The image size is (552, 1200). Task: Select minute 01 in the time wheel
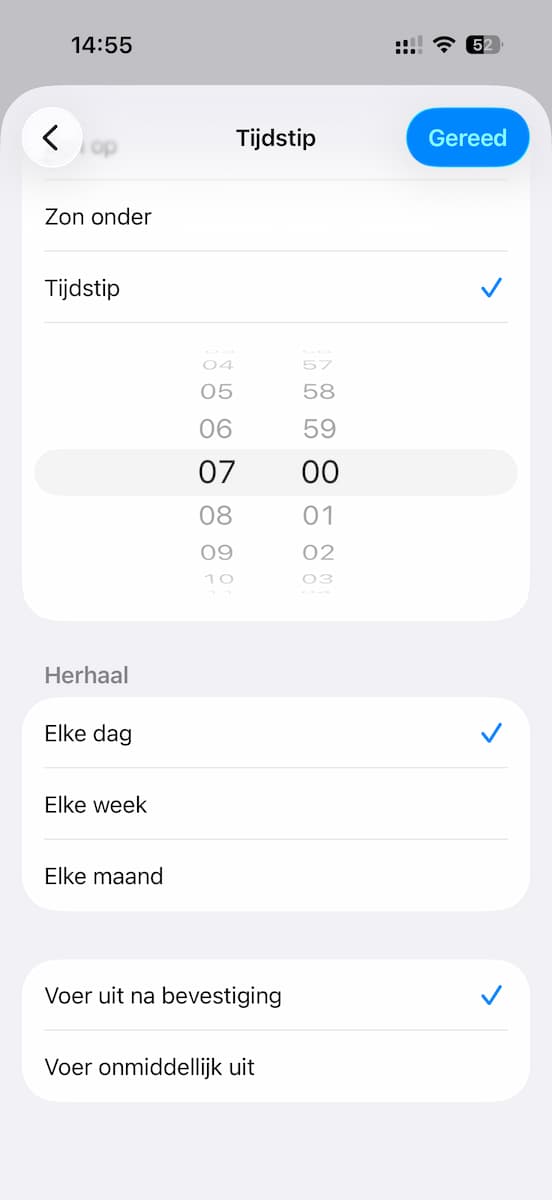click(319, 515)
